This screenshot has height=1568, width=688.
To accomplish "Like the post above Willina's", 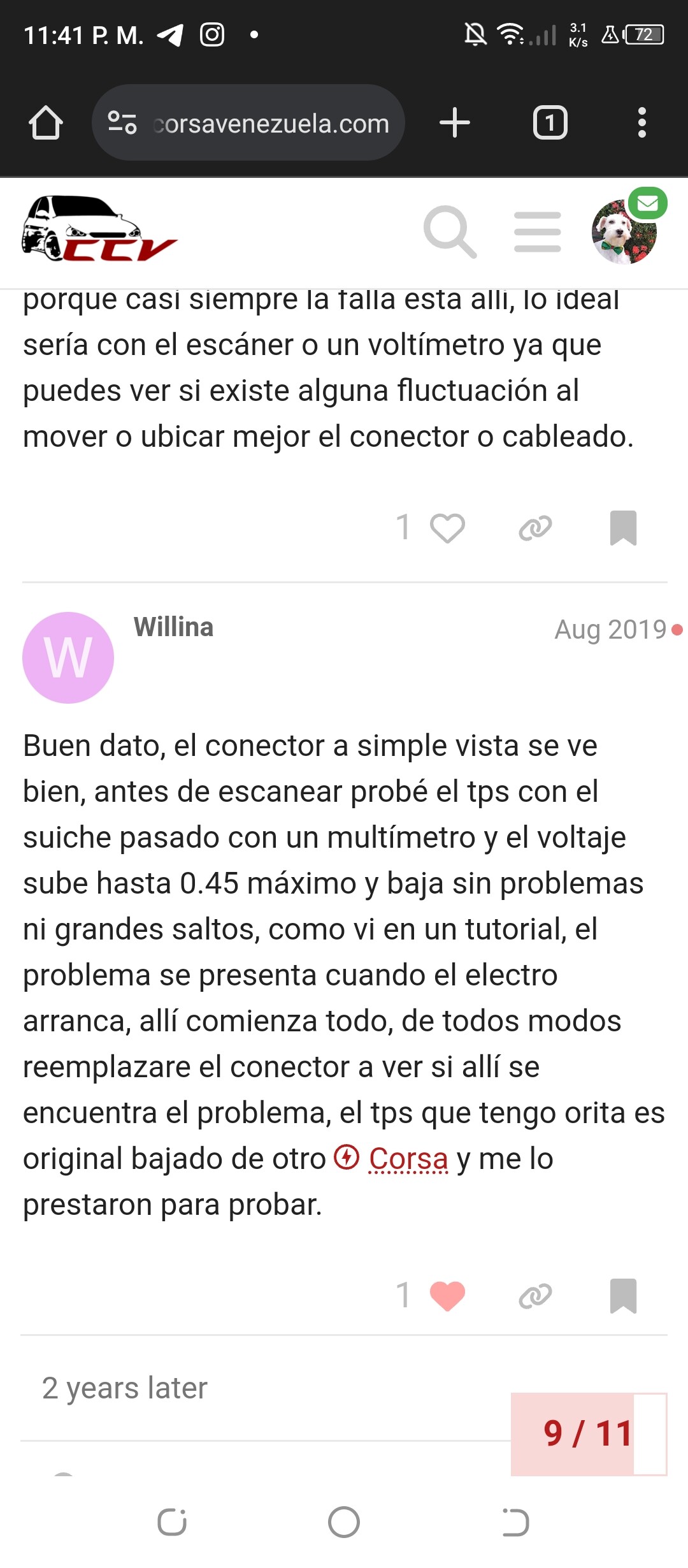I will pos(447,528).
